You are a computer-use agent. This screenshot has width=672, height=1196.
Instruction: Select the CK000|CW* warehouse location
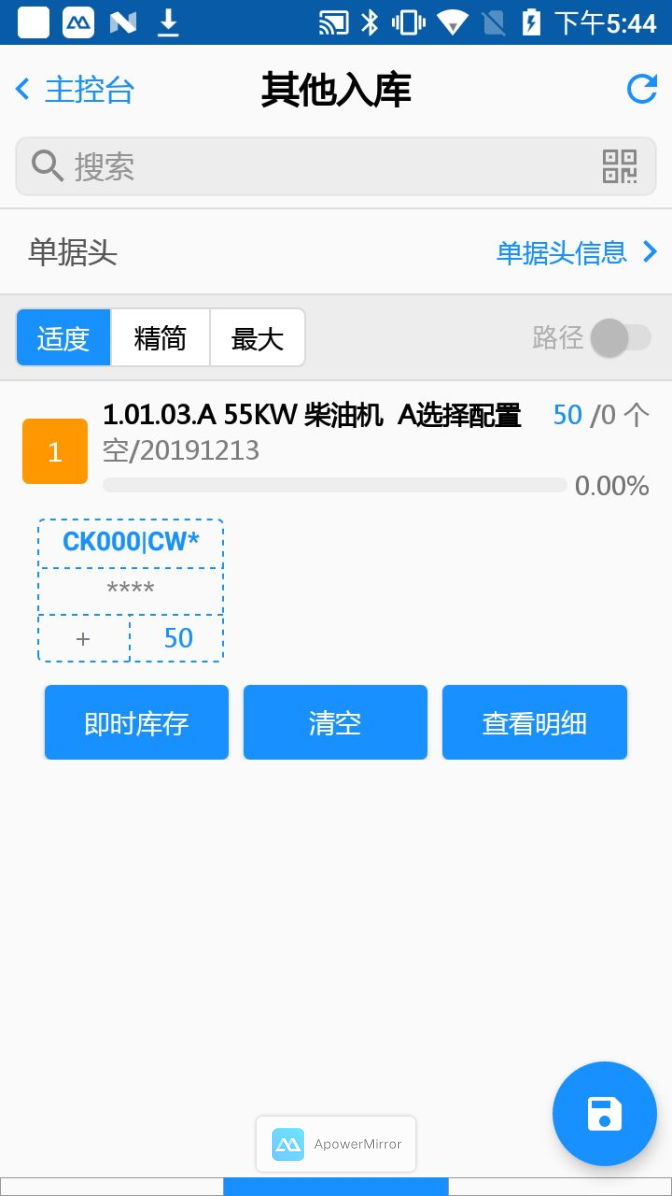coord(131,542)
